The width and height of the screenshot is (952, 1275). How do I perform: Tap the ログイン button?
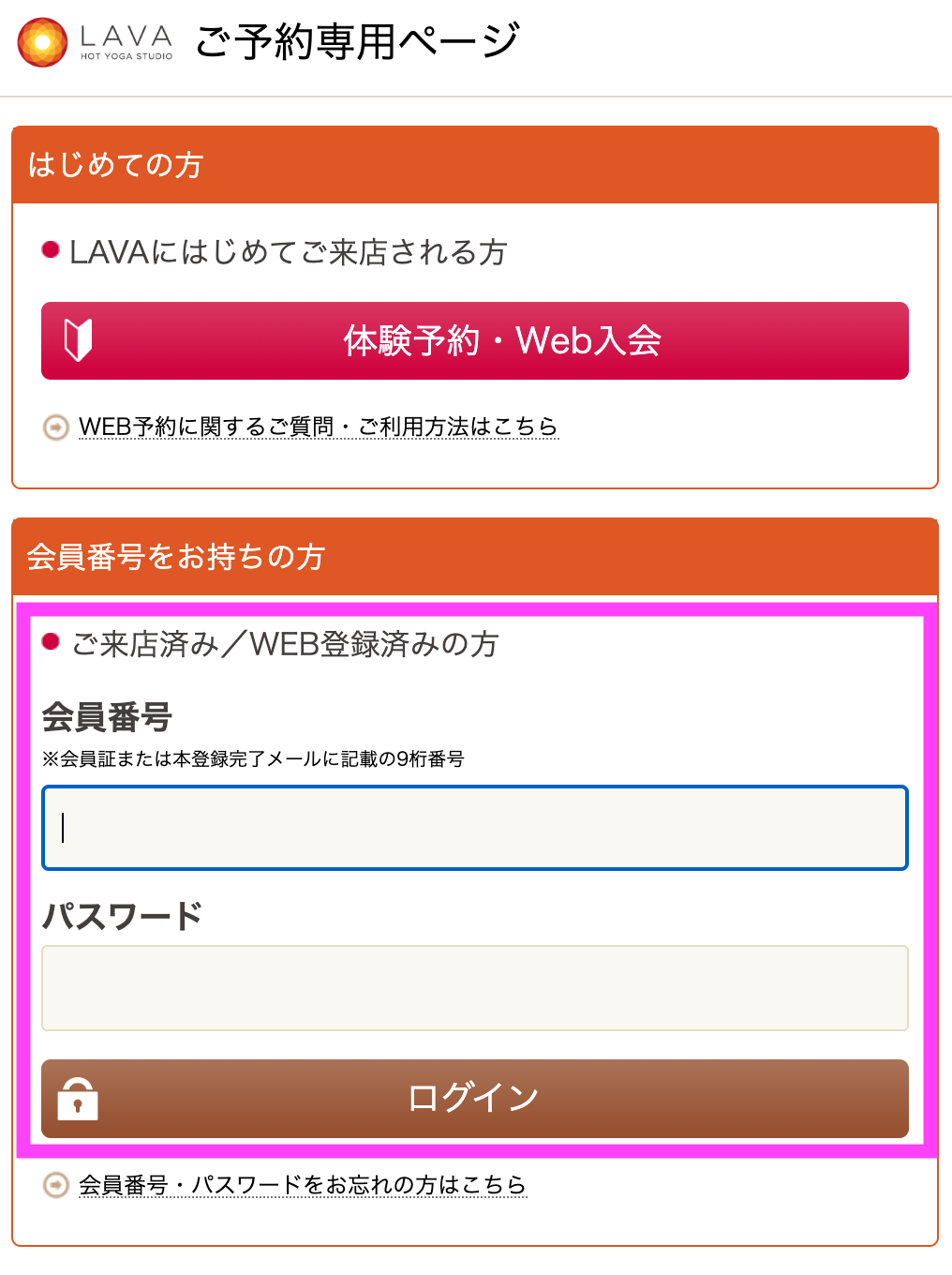[475, 1098]
